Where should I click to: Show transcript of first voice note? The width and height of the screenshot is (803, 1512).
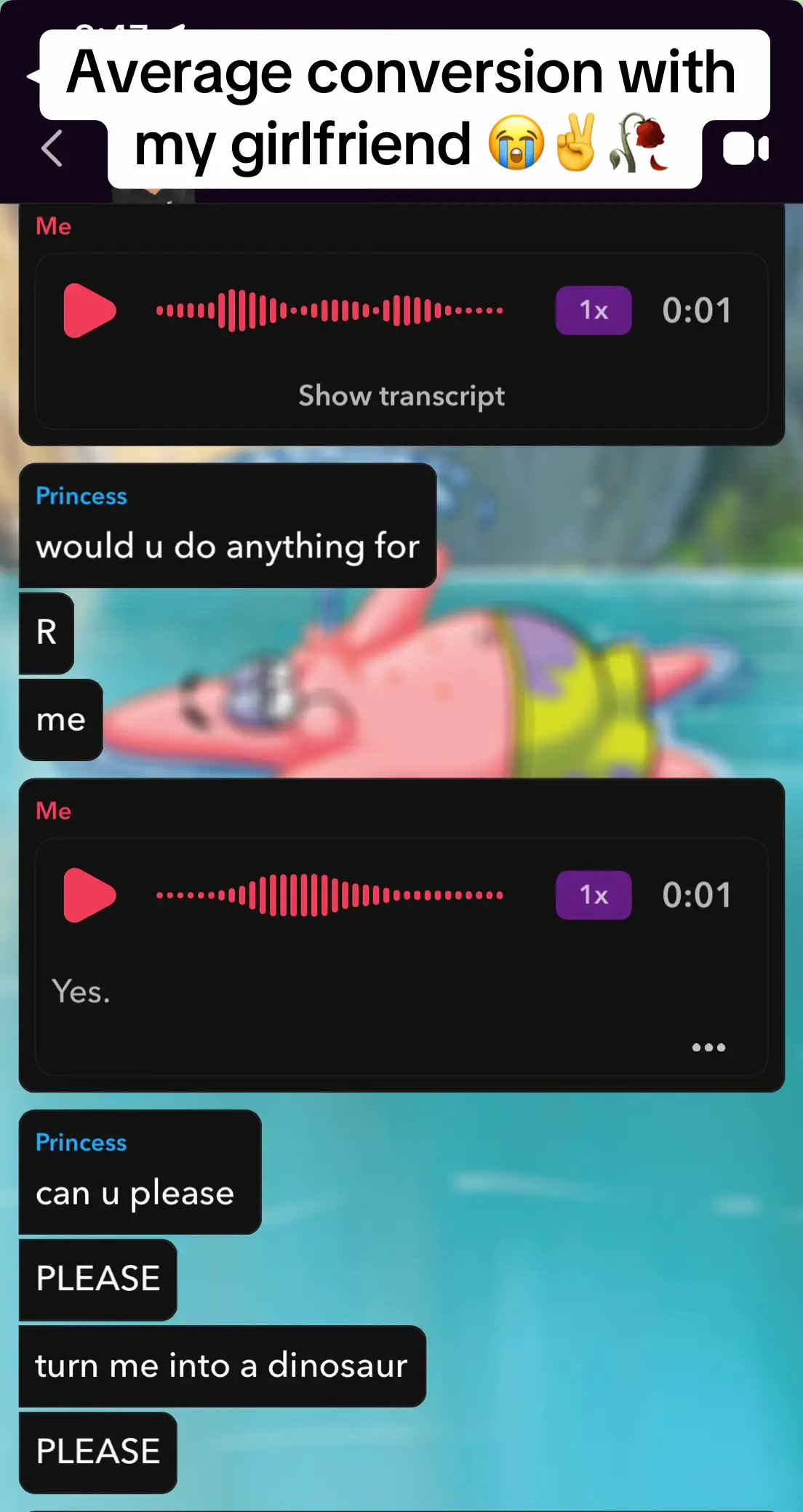[x=401, y=396]
